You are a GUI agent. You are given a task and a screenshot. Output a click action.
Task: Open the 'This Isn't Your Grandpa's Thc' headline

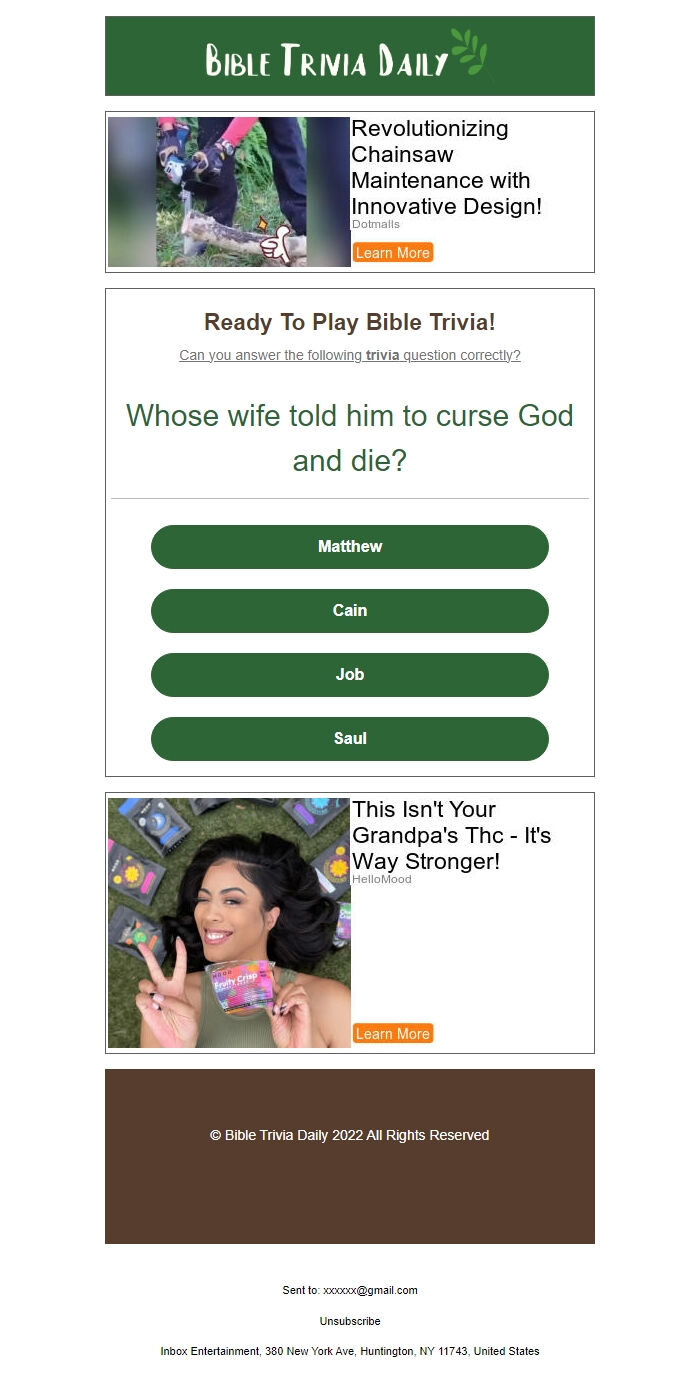click(451, 835)
